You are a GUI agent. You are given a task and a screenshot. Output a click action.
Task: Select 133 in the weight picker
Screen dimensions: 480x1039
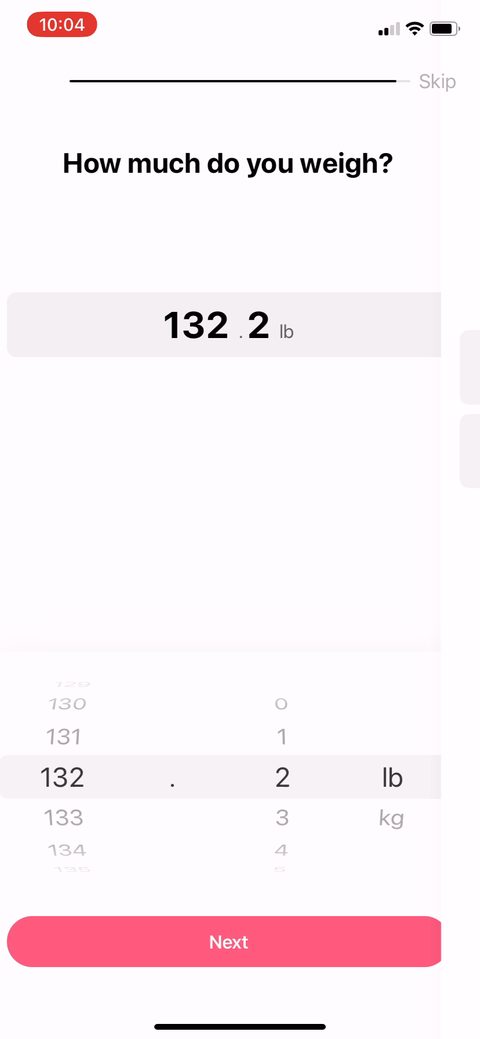(64, 818)
